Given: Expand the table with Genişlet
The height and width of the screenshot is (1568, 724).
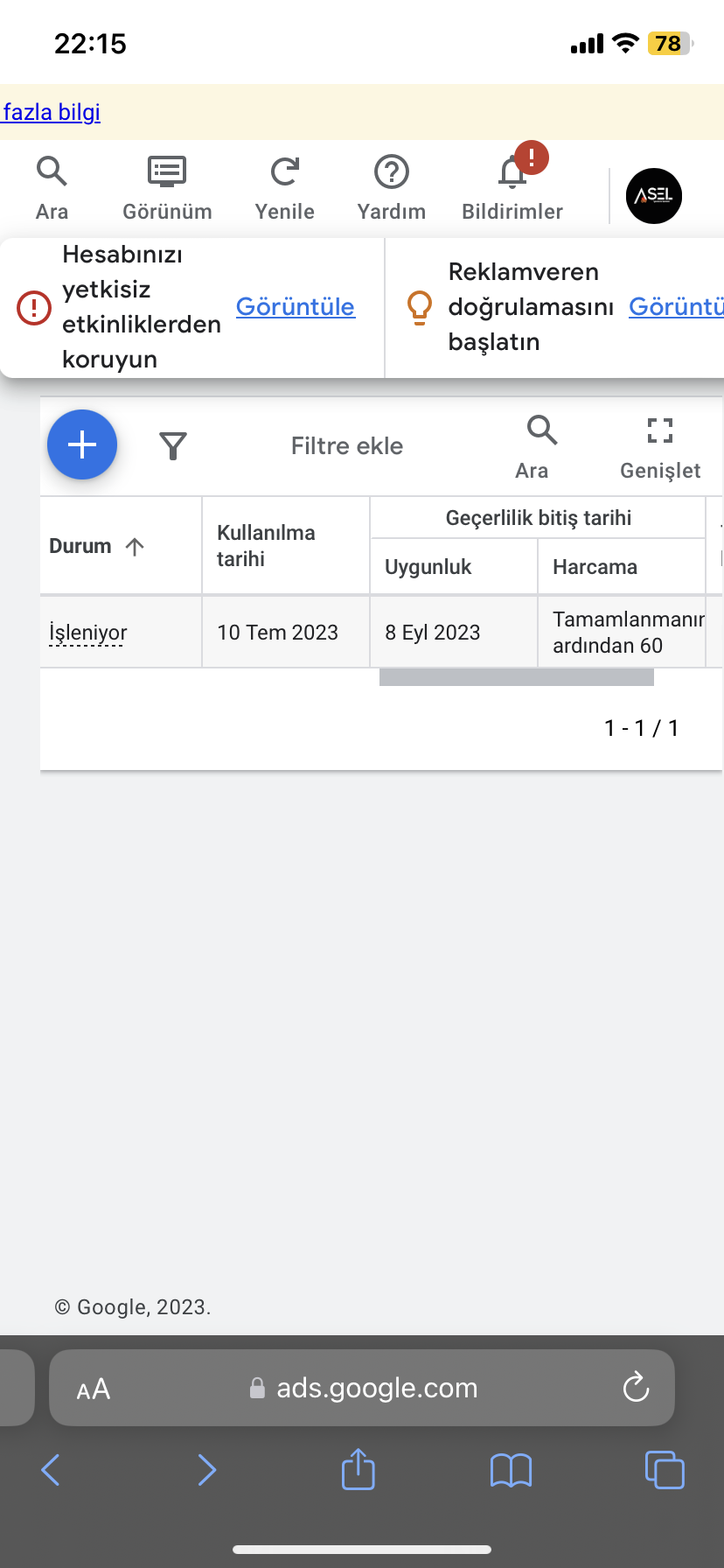Looking at the screenshot, I should (660, 445).
